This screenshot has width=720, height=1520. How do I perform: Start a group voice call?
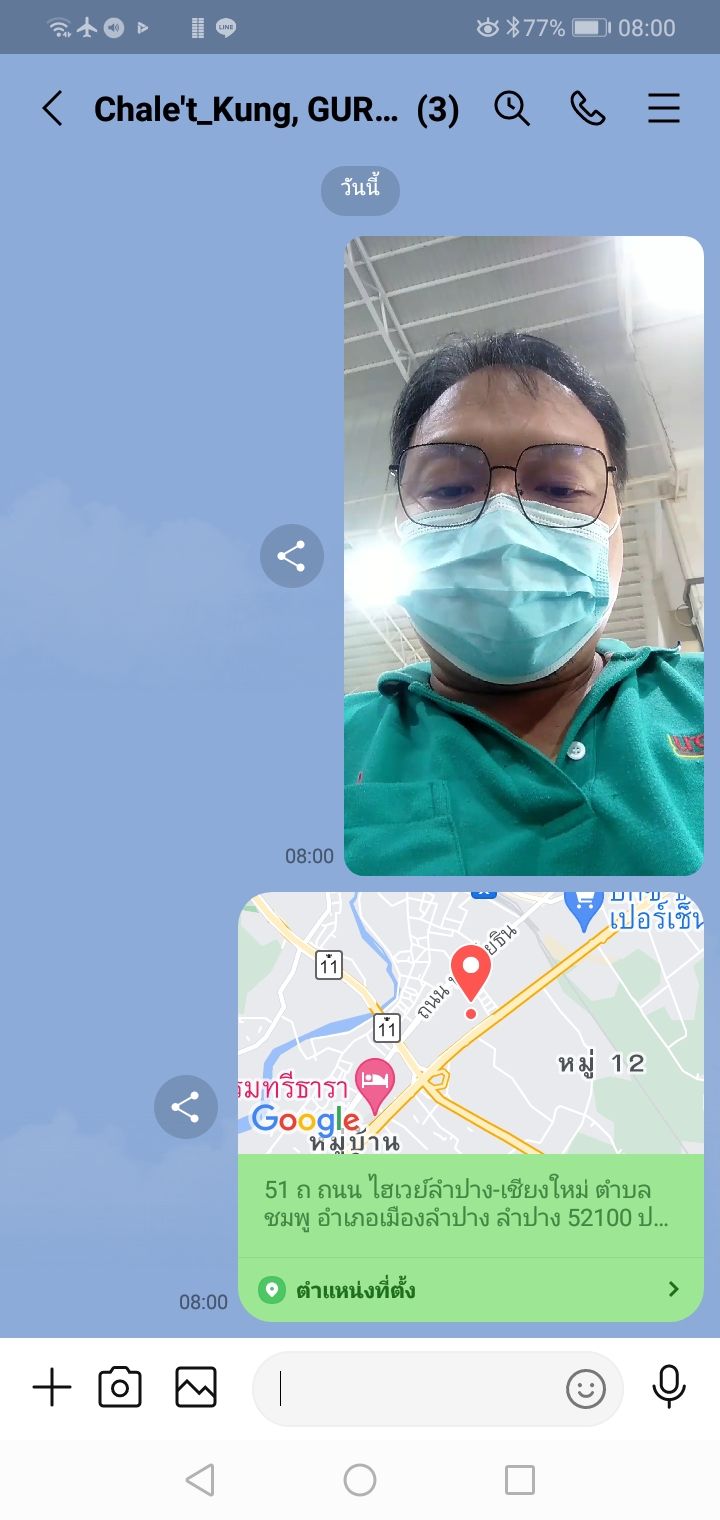[x=588, y=109]
